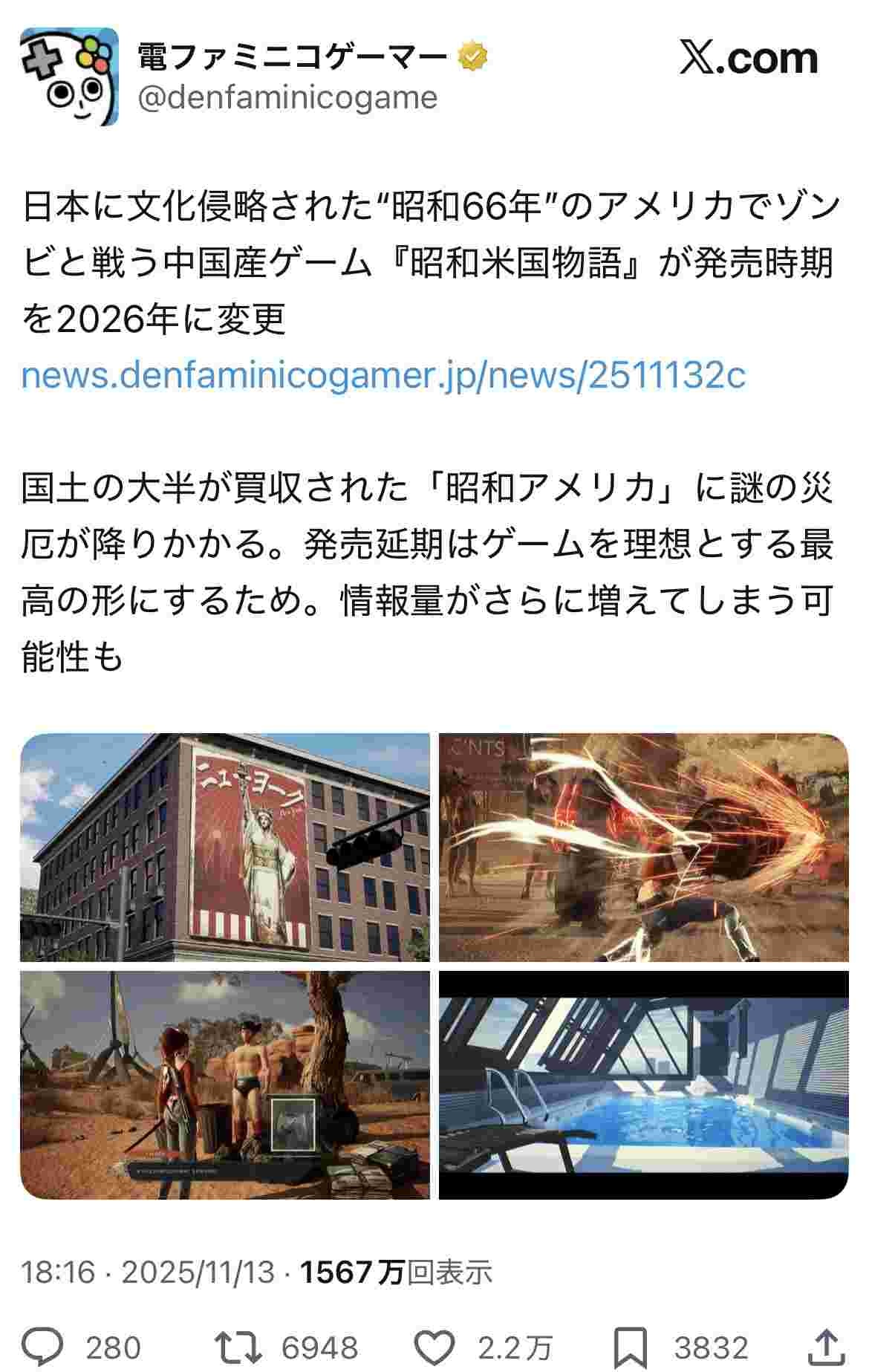Screen dimensions: 869x1372
Task: View the New York billboard building image
Action: tap(225, 847)
